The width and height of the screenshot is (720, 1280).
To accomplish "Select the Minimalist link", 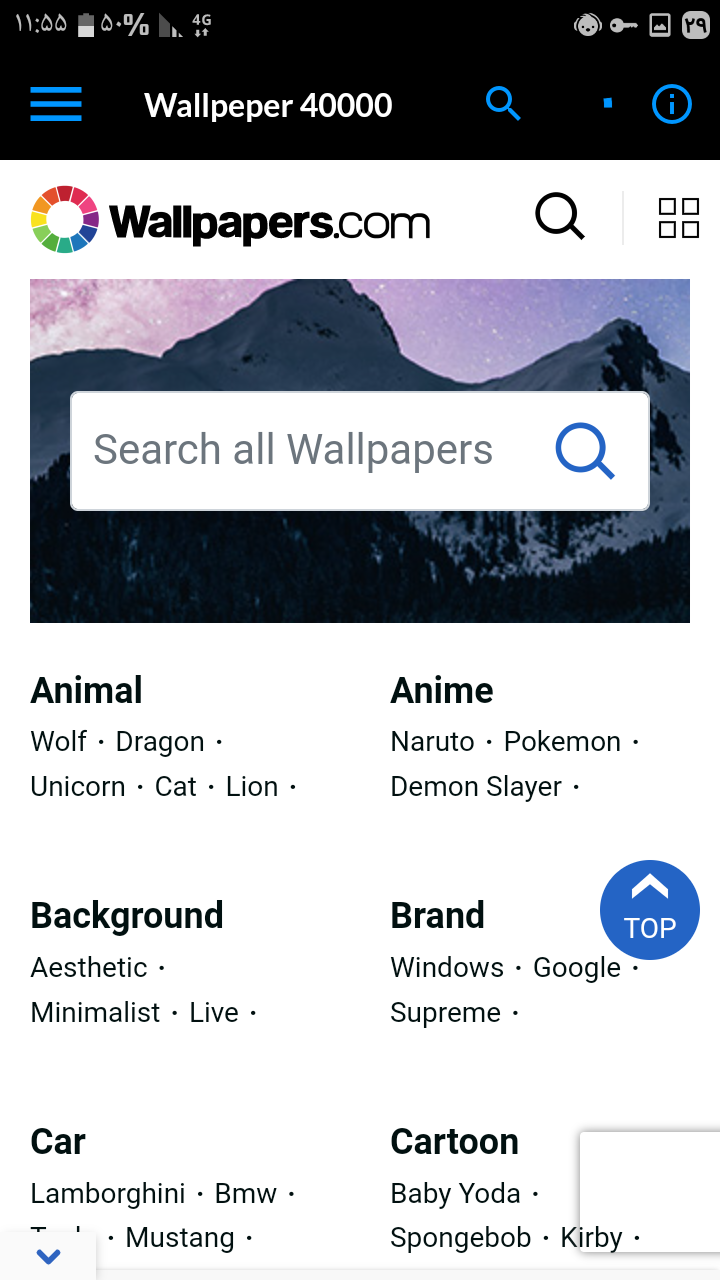I will (95, 1013).
